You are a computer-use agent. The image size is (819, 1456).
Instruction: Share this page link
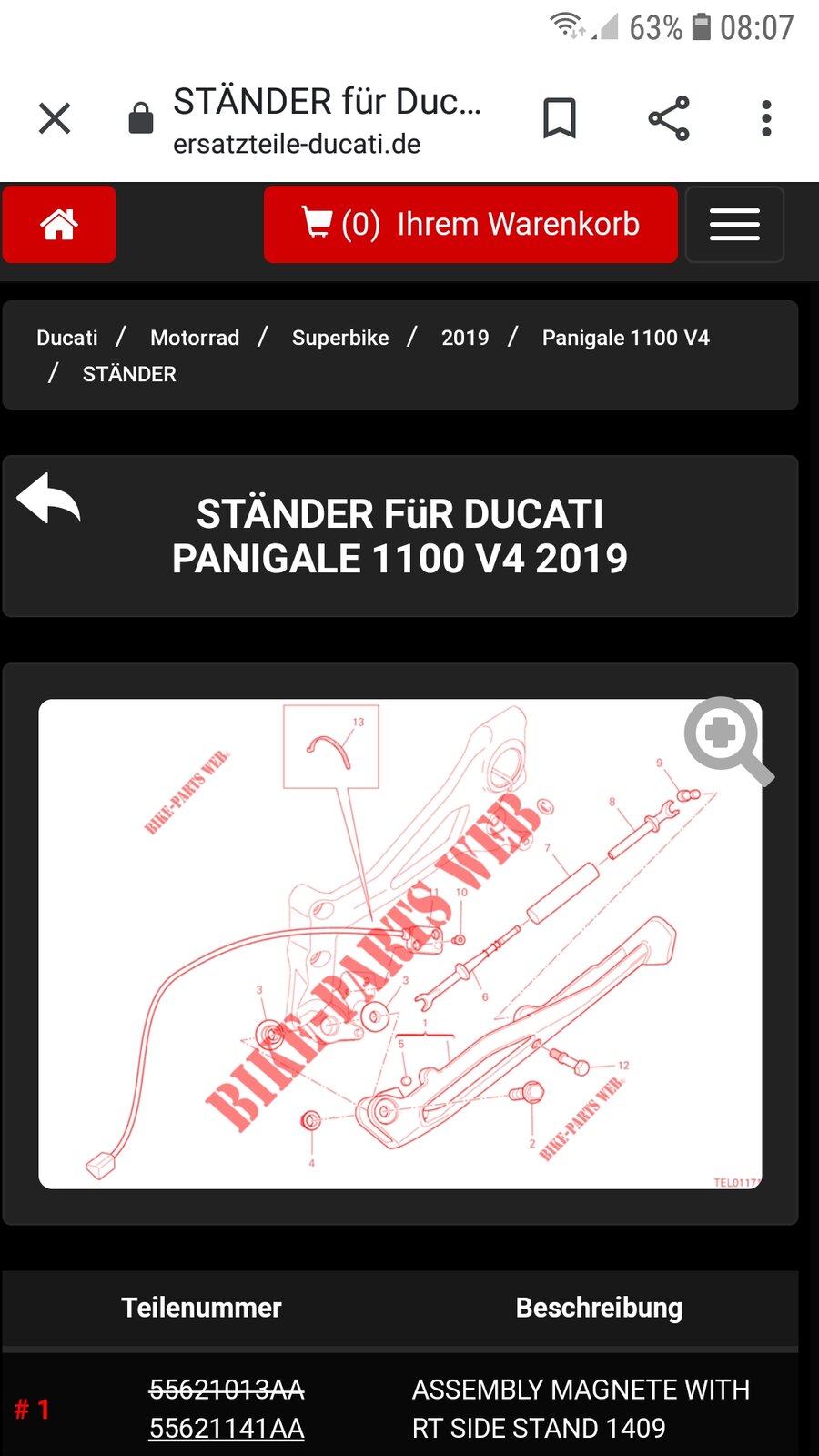click(x=669, y=118)
